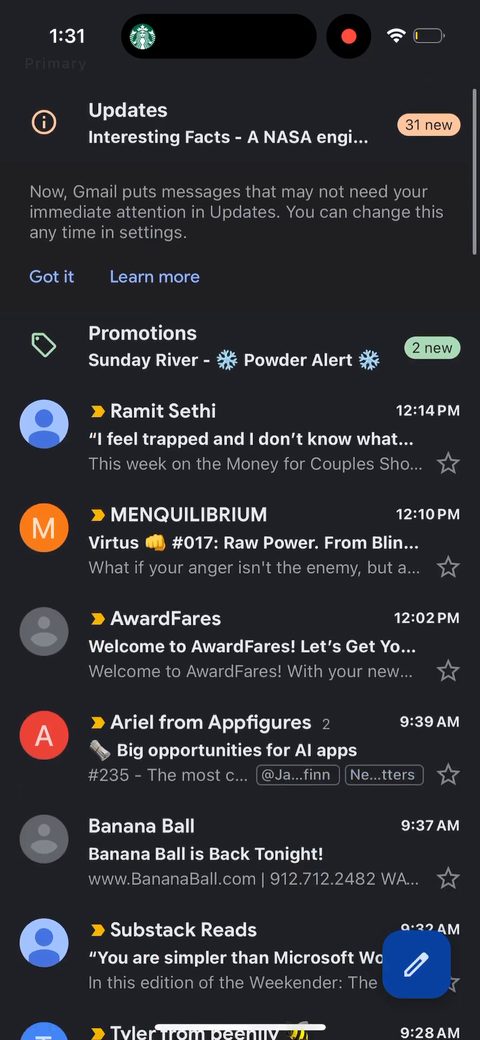Image resolution: width=480 pixels, height=1040 pixels.
Task: Select Ramit Sethi's email via its avatar
Action: [44, 424]
